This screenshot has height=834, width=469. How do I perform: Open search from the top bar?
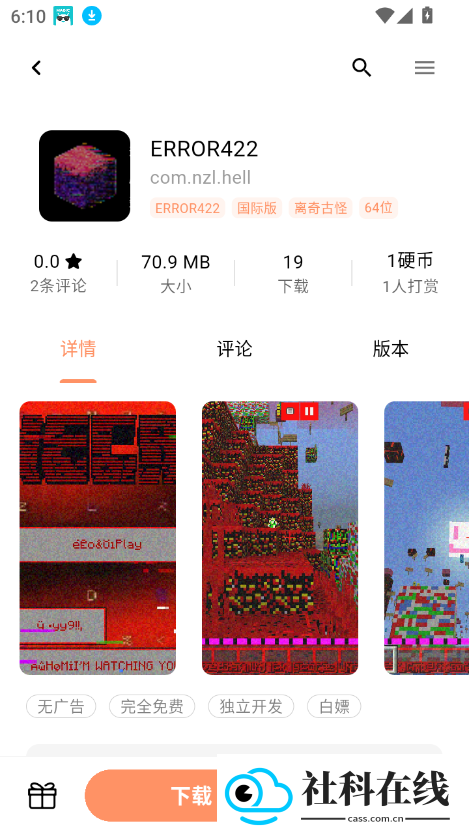(x=362, y=68)
